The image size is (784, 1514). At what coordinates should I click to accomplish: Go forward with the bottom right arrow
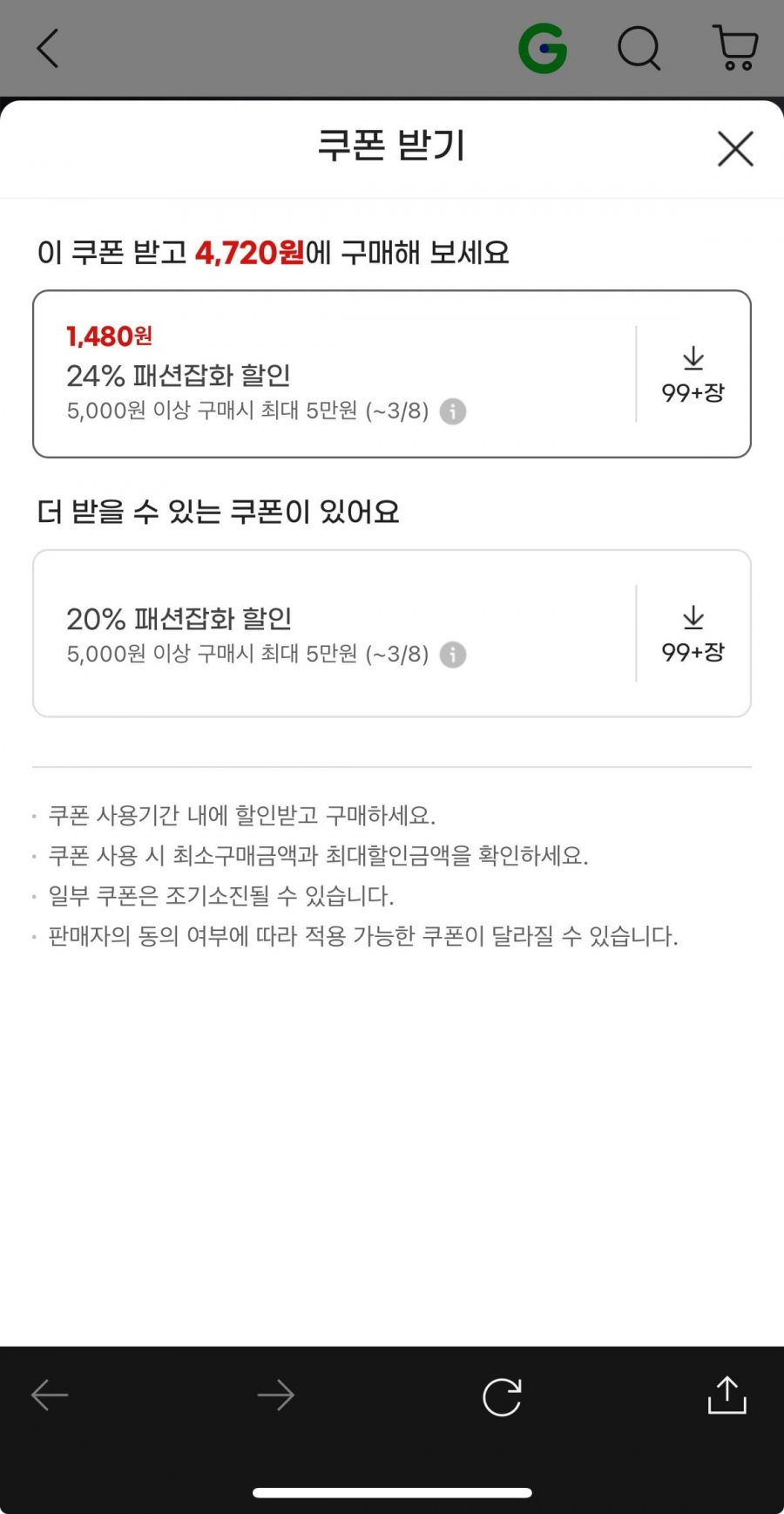click(x=275, y=1395)
